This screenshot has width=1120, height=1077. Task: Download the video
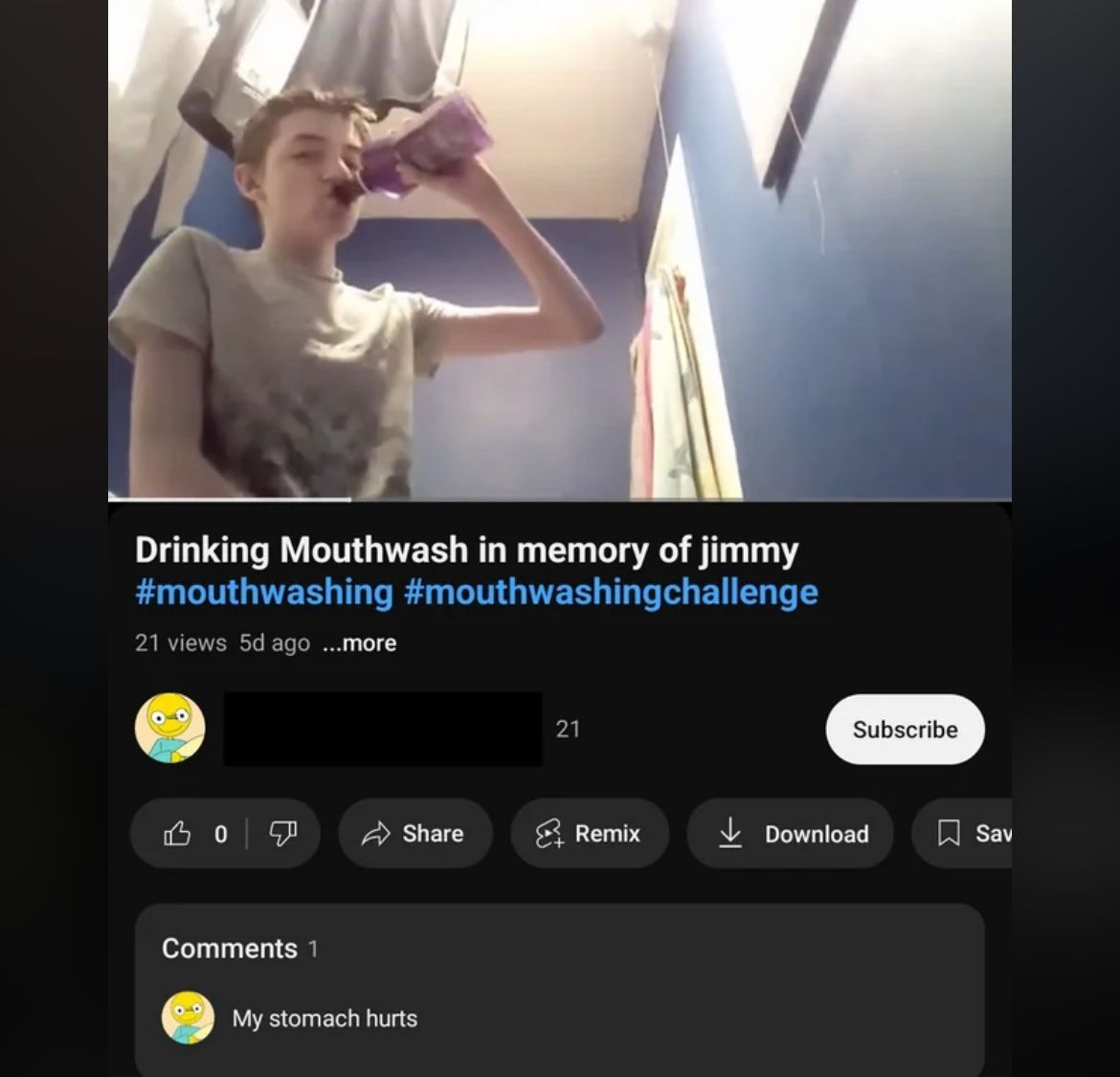coord(791,834)
